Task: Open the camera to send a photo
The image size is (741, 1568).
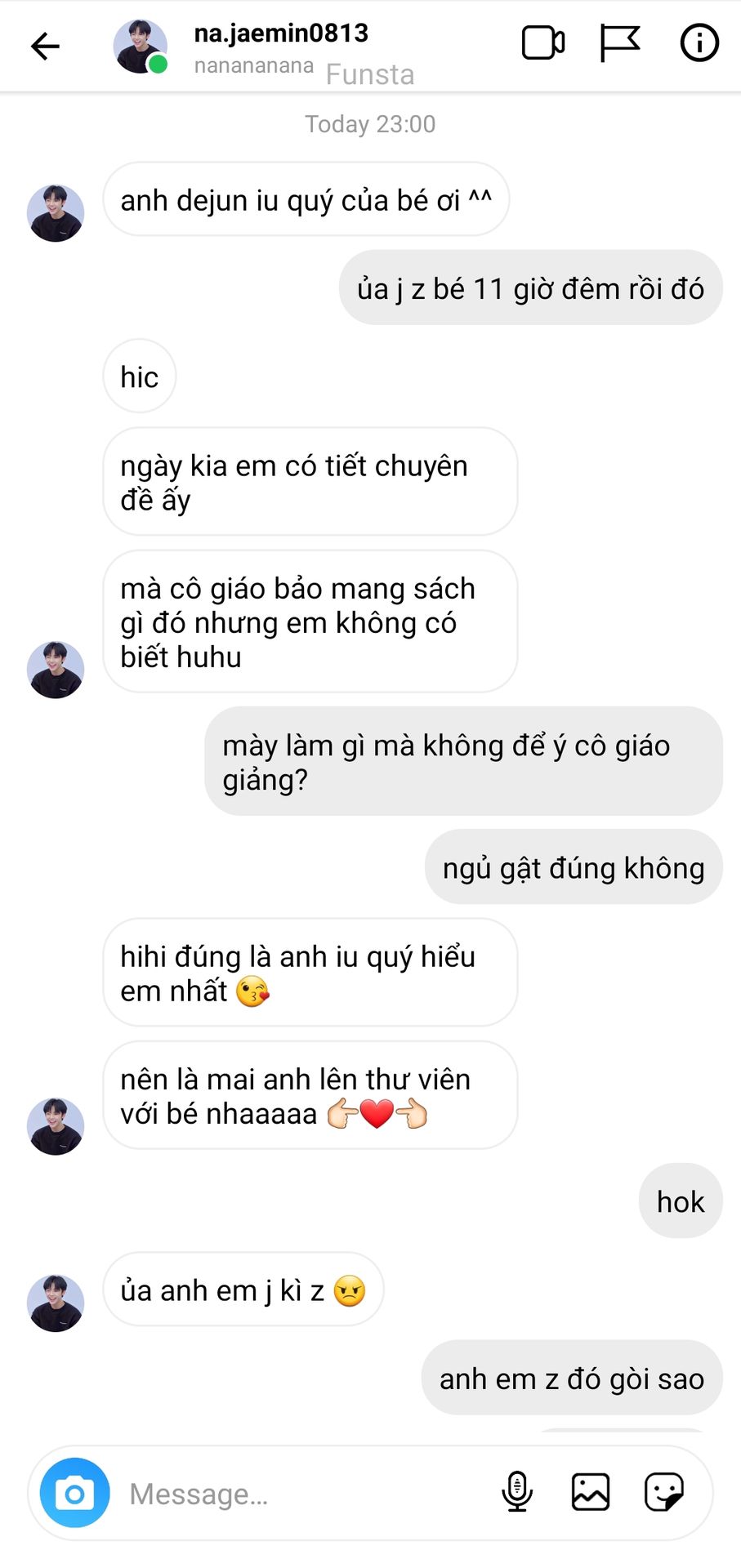Action: (x=75, y=1493)
